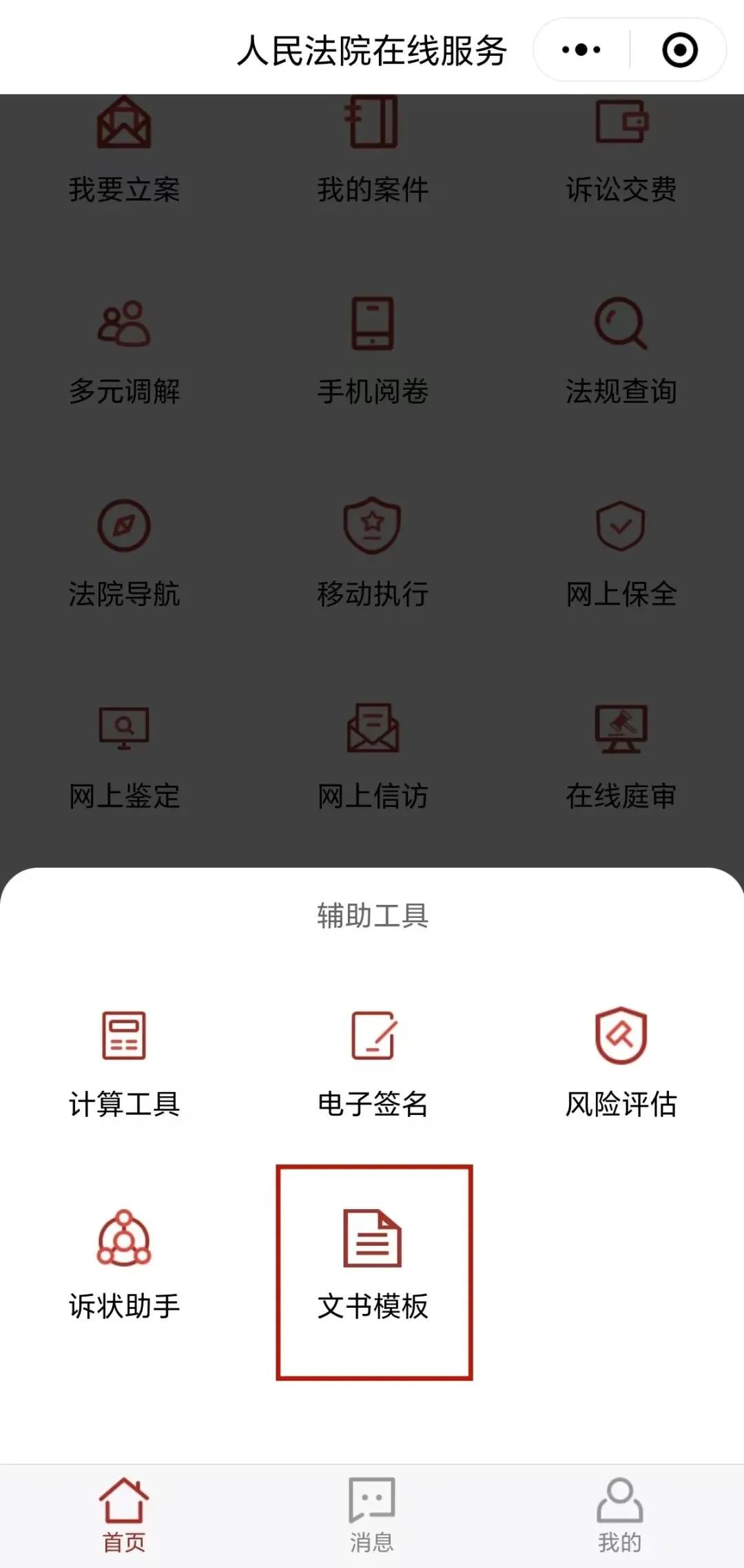Go to the 我的 profile tab
The height and width of the screenshot is (1568, 744).
(x=620, y=1515)
